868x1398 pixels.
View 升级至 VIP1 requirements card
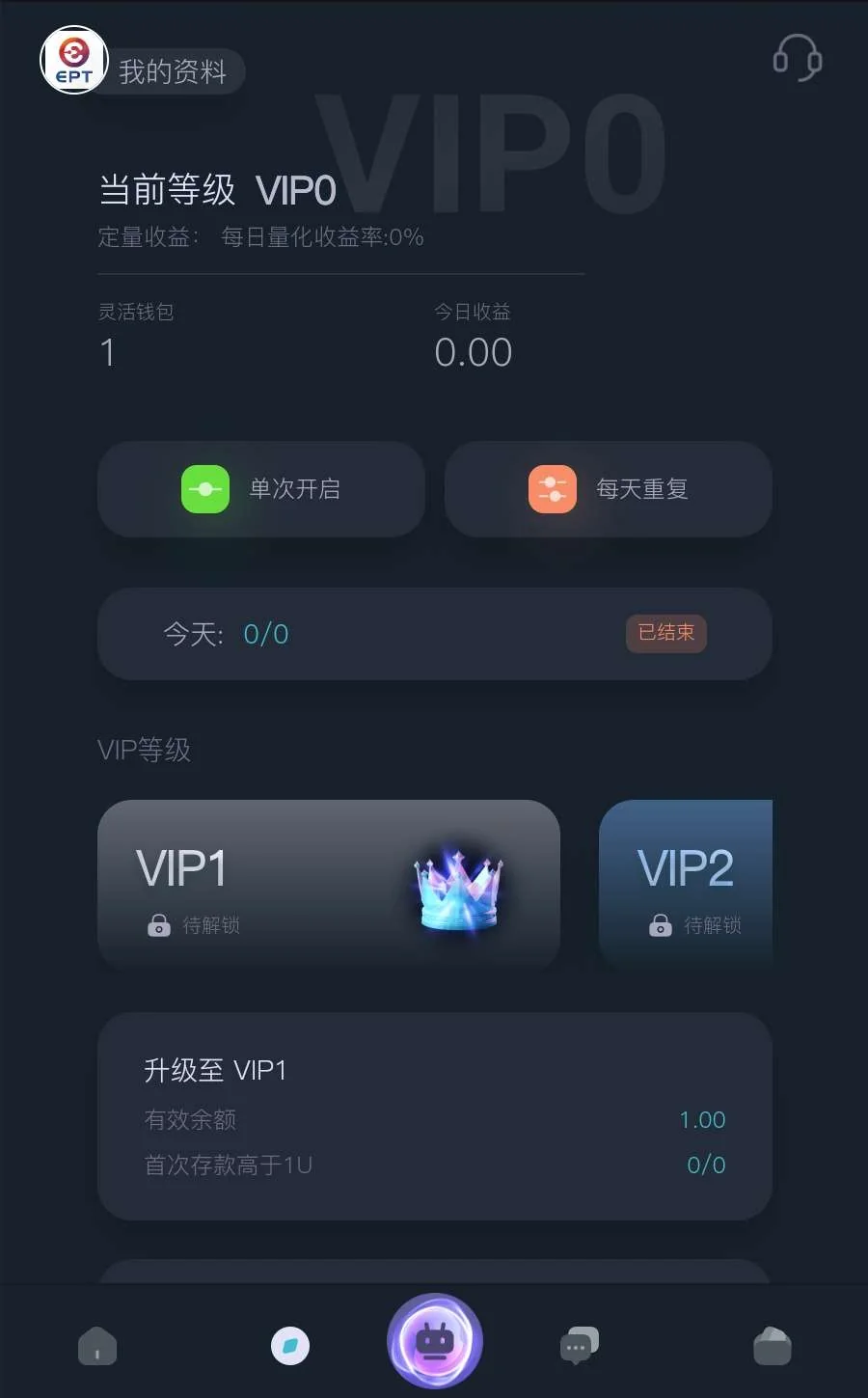(434, 1116)
